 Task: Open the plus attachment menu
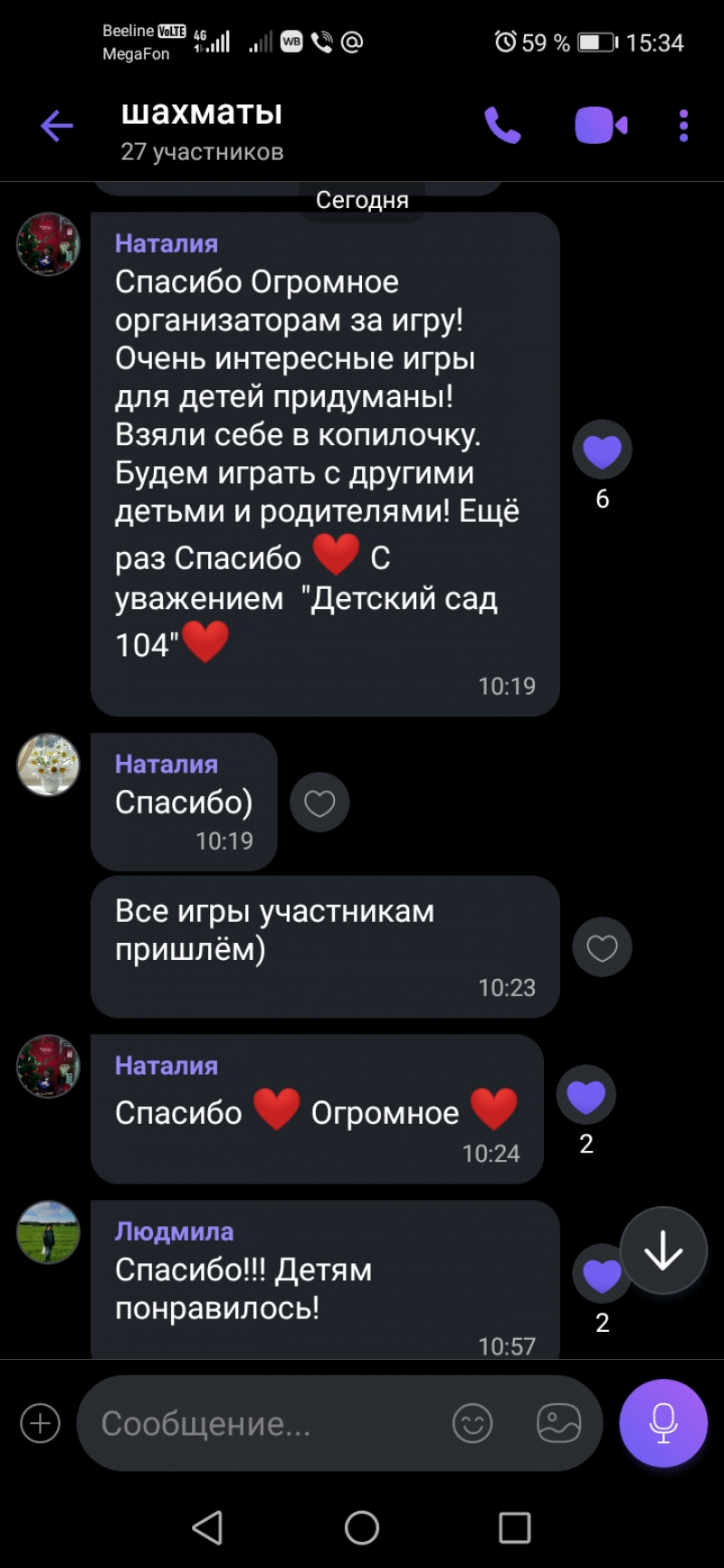click(x=40, y=1423)
